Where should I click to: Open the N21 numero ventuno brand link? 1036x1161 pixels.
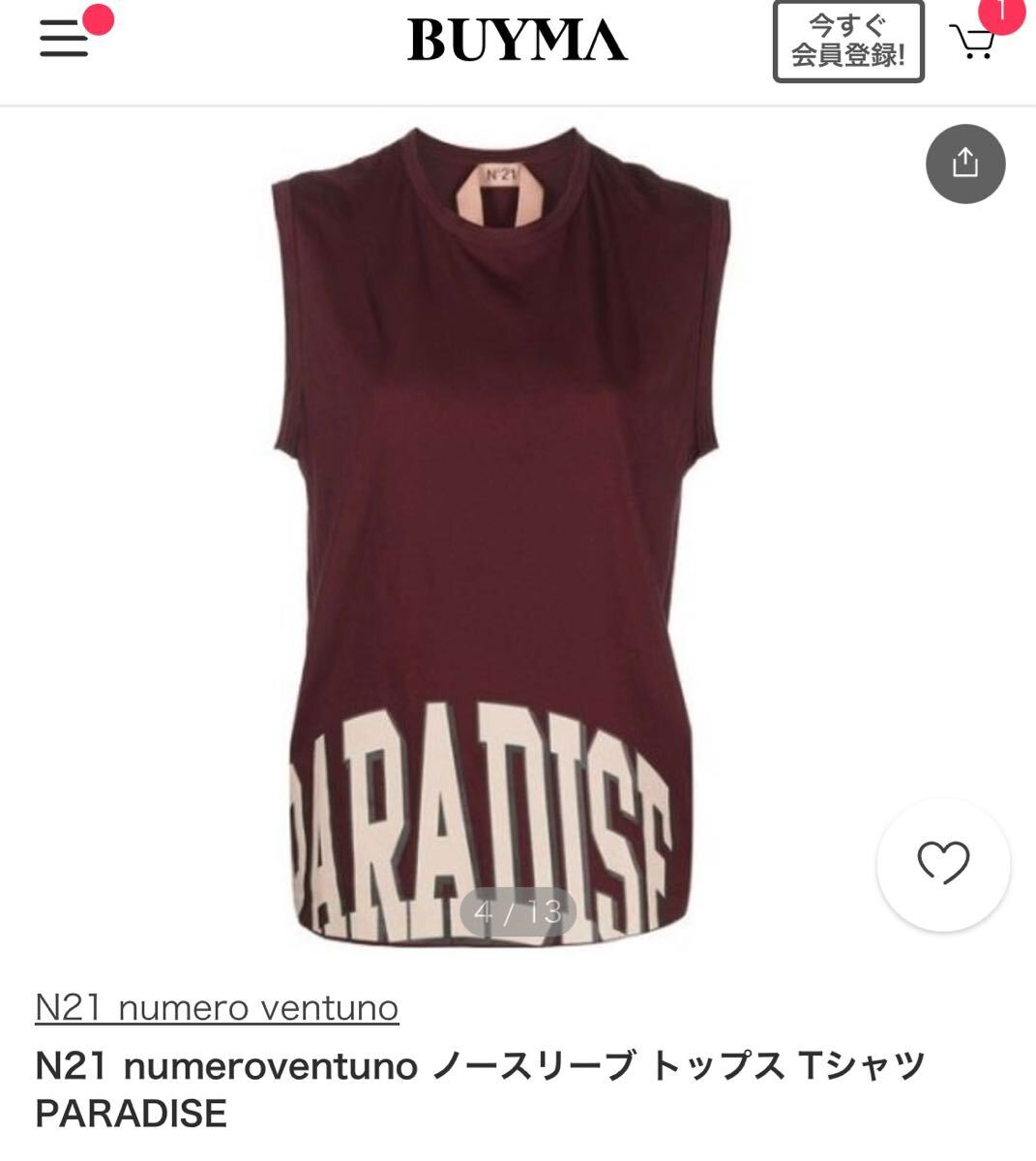coord(217,1008)
